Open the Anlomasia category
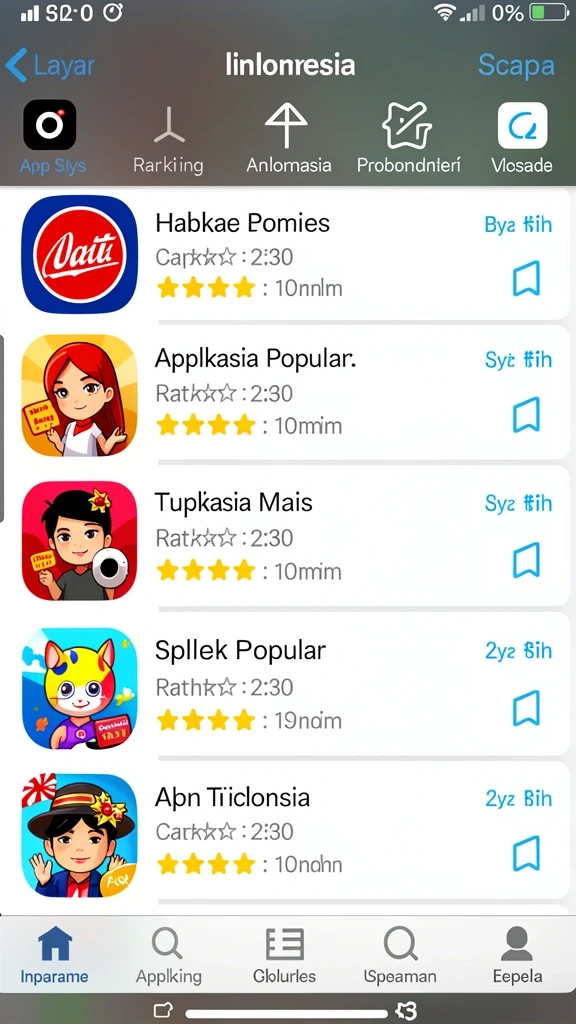The height and width of the screenshot is (1024, 576). (x=288, y=138)
